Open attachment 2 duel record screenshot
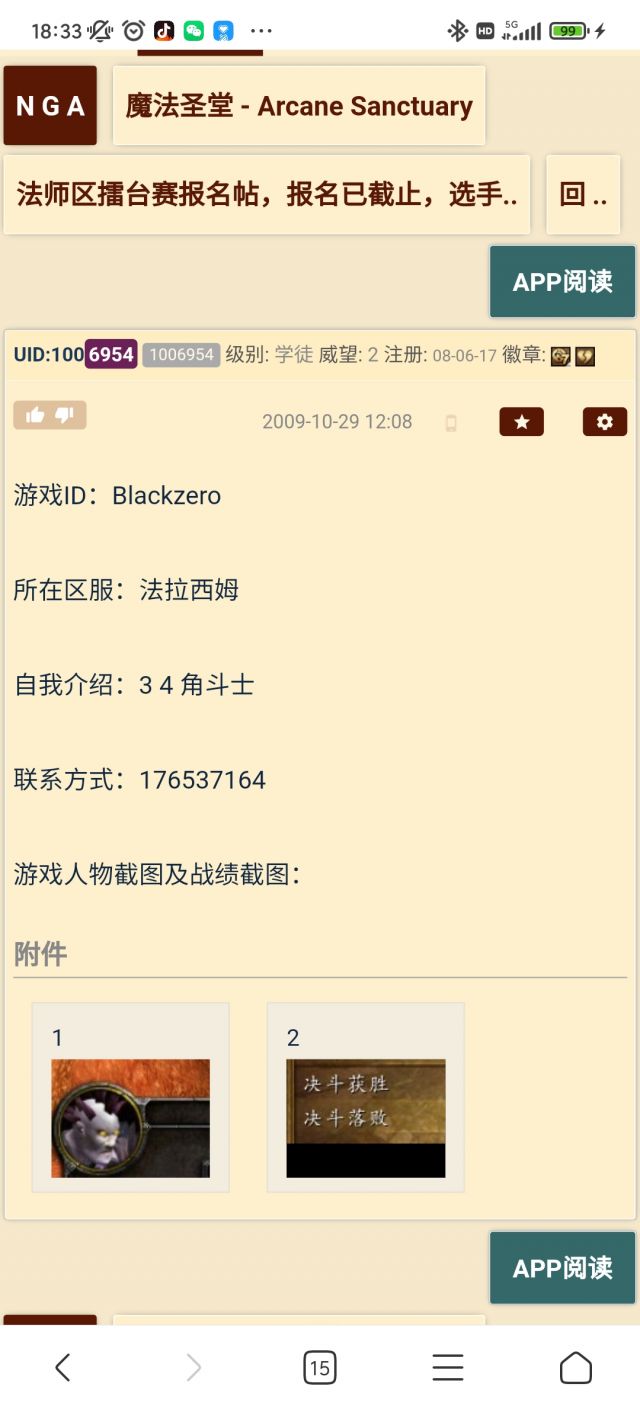 point(366,1118)
